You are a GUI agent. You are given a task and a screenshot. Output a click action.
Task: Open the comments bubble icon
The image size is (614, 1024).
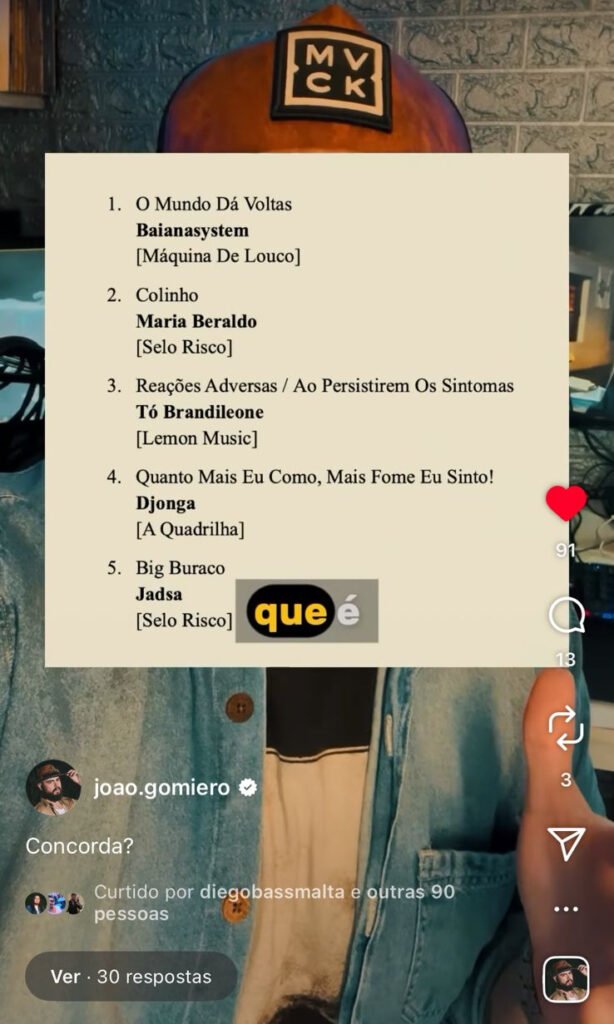[566, 616]
